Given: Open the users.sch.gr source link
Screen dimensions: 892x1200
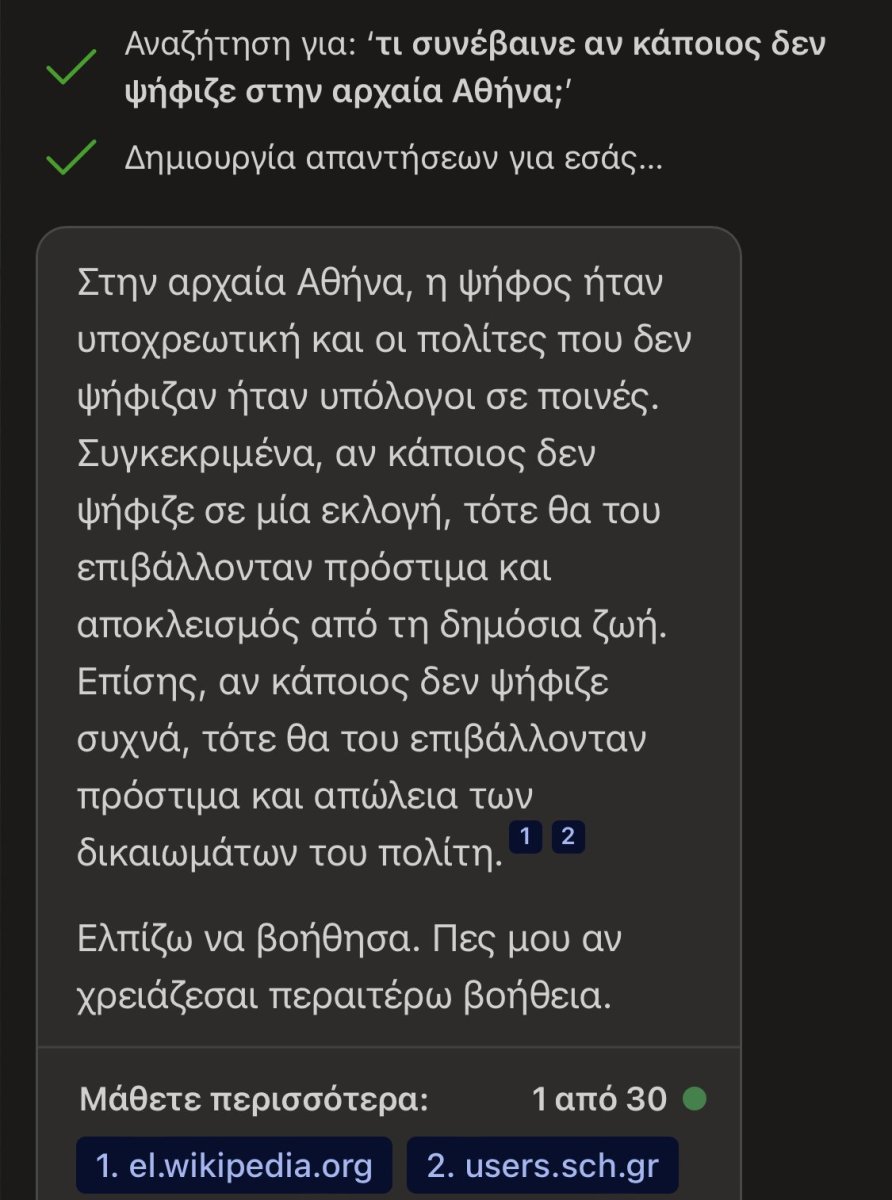Looking at the screenshot, I should point(542,1165).
